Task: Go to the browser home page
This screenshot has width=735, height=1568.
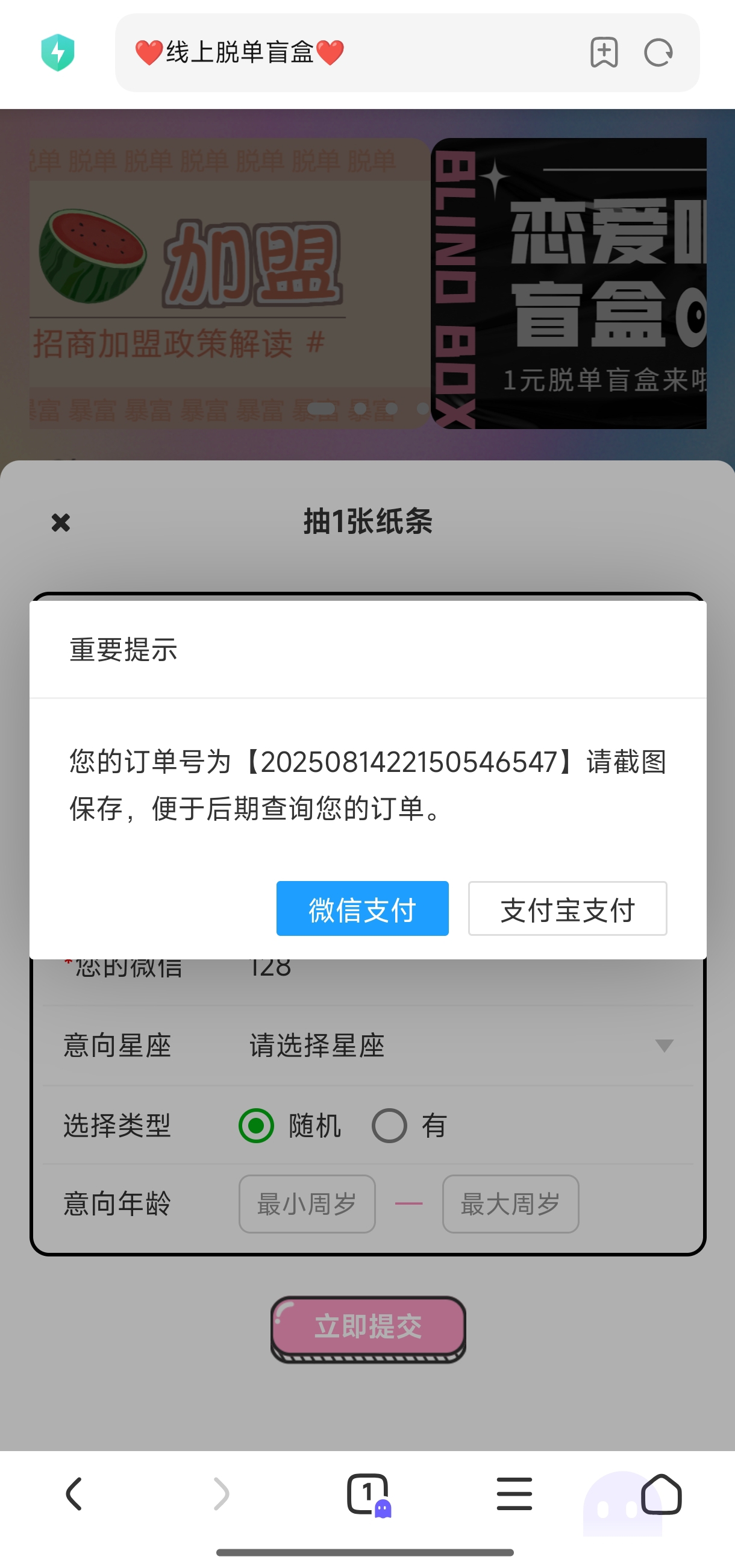Action: coord(661,1494)
